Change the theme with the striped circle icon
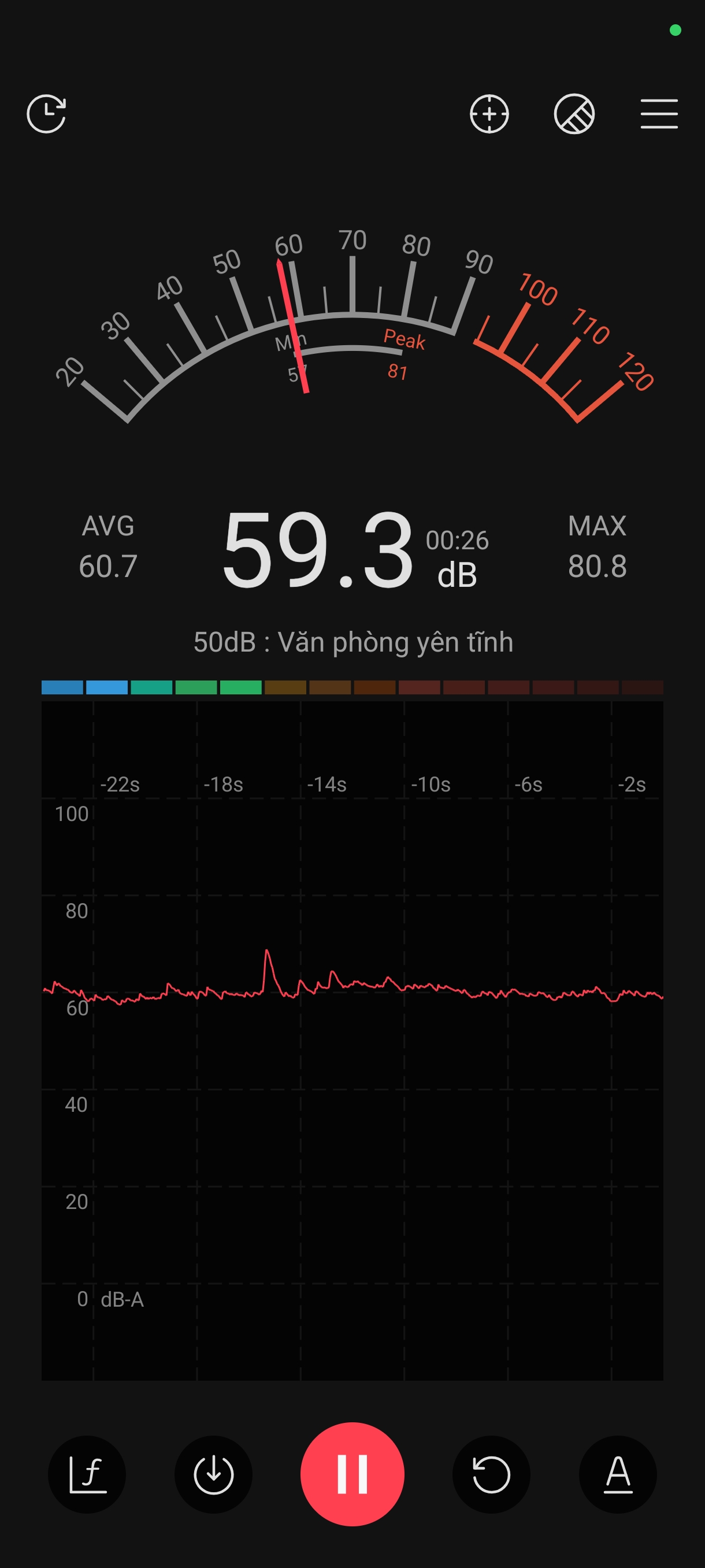Viewport: 705px width, 1568px height. tap(574, 114)
